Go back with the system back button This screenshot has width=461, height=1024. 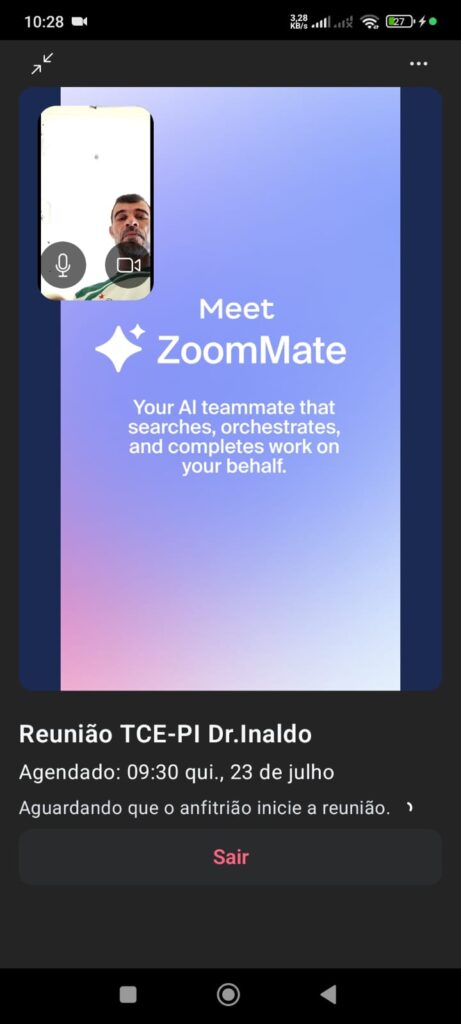pyautogui.click(x=328, y=995)
